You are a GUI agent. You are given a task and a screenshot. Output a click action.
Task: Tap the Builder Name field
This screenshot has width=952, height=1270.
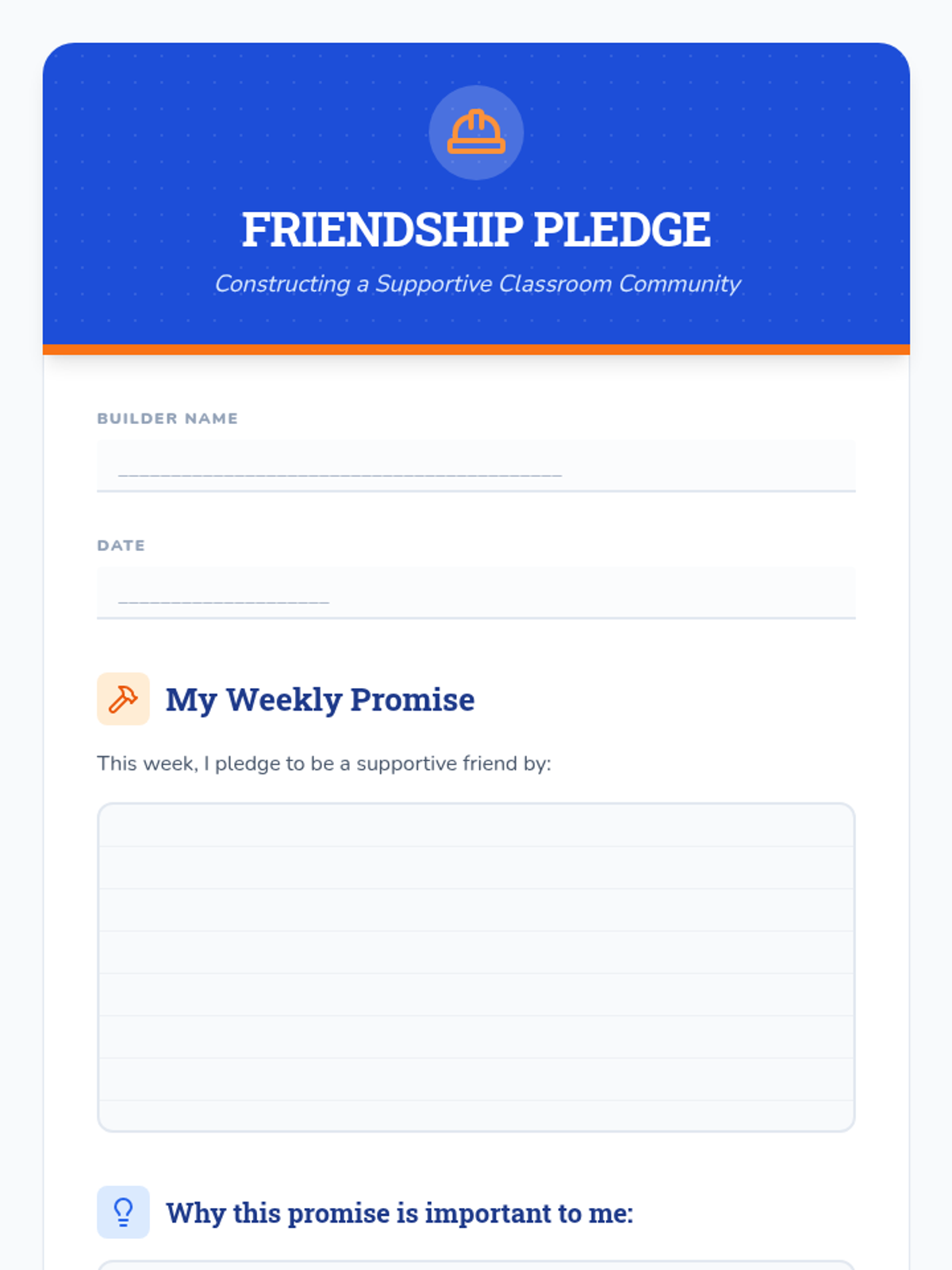coord(476,466)
